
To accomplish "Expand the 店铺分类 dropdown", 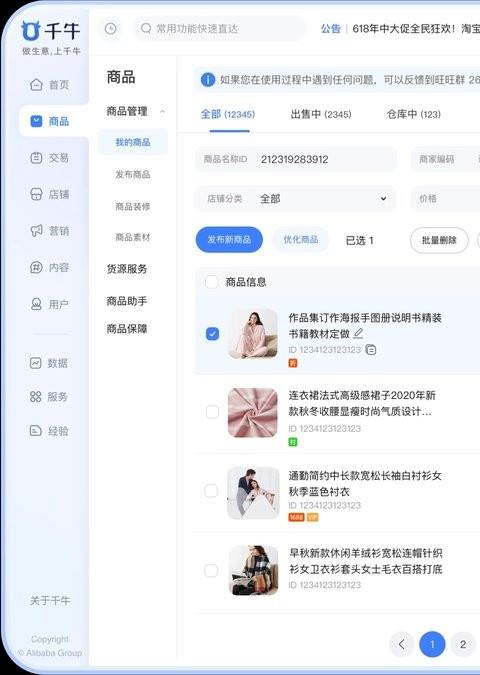I will pyautogui.click(x=296, y=198).
